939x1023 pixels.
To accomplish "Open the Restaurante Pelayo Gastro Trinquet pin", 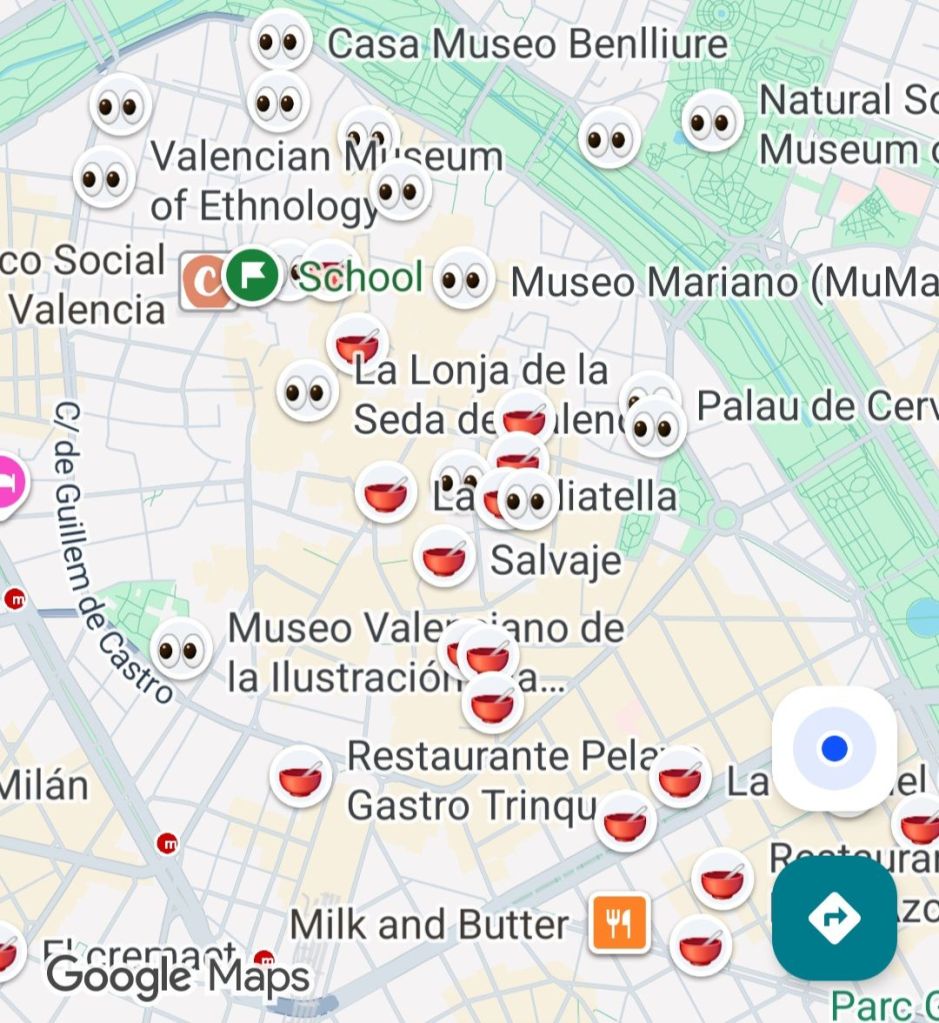I will coord(301,776).
